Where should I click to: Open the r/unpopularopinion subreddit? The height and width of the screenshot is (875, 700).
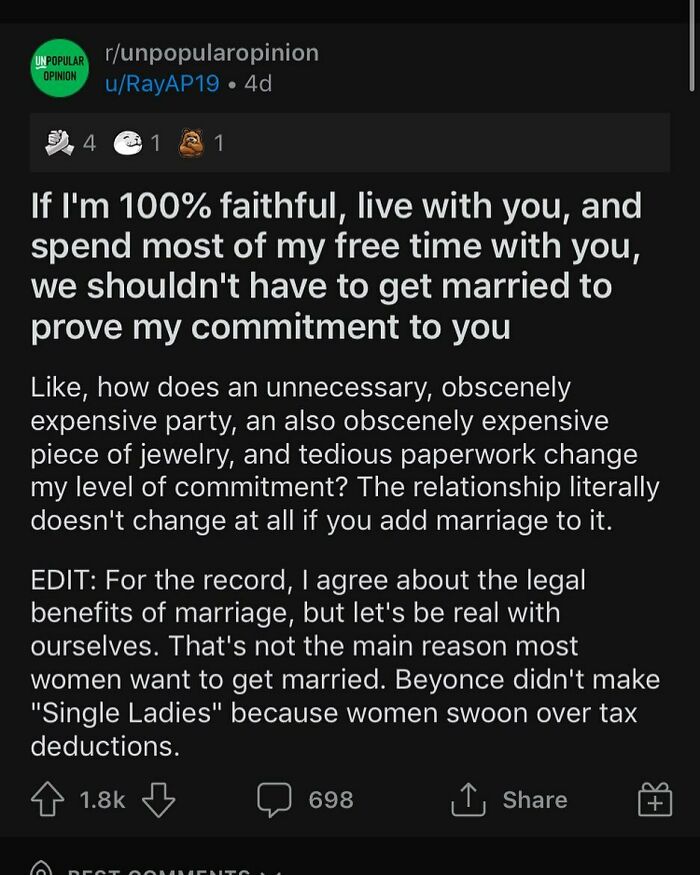(210, 53)
